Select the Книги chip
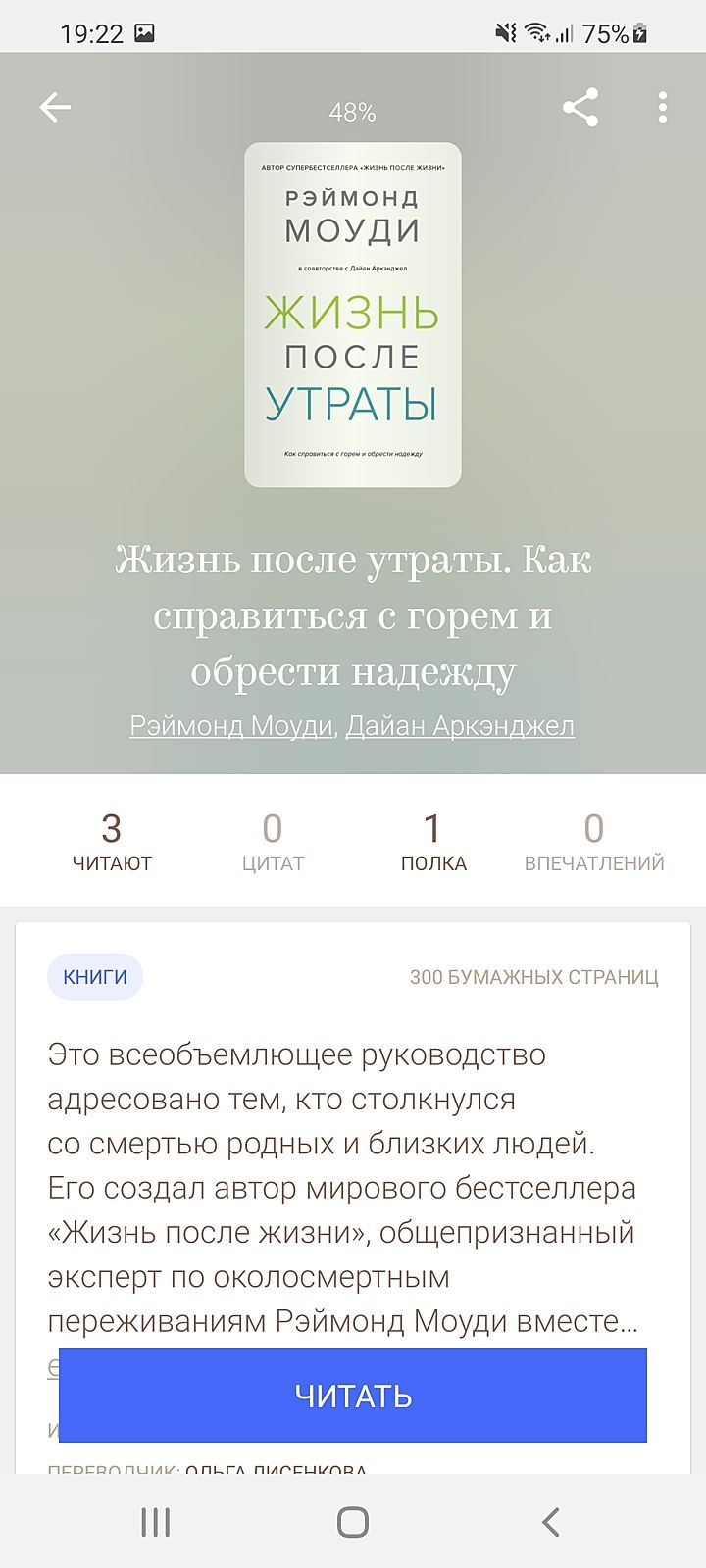The width and height of the screenshot is (706, 1568). pos(95,977)
